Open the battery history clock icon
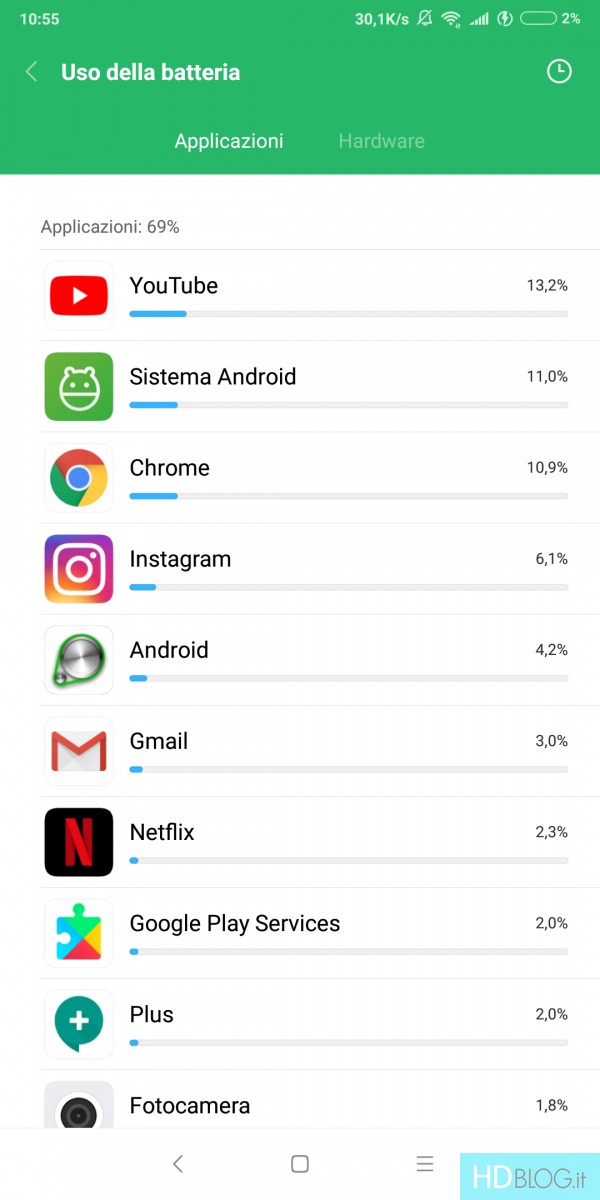This screenshot has width=600, height=1200. point(558,71)
